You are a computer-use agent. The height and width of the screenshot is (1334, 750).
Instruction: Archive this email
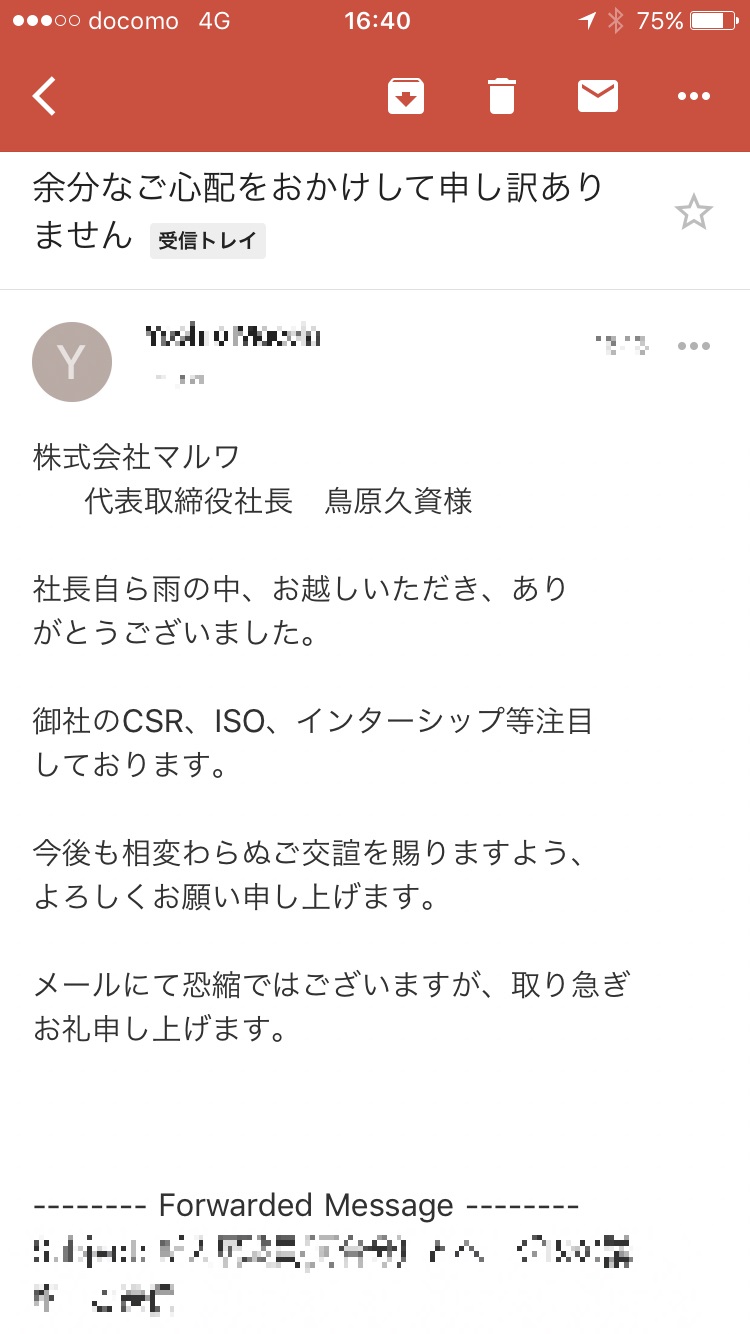point(406,96)
